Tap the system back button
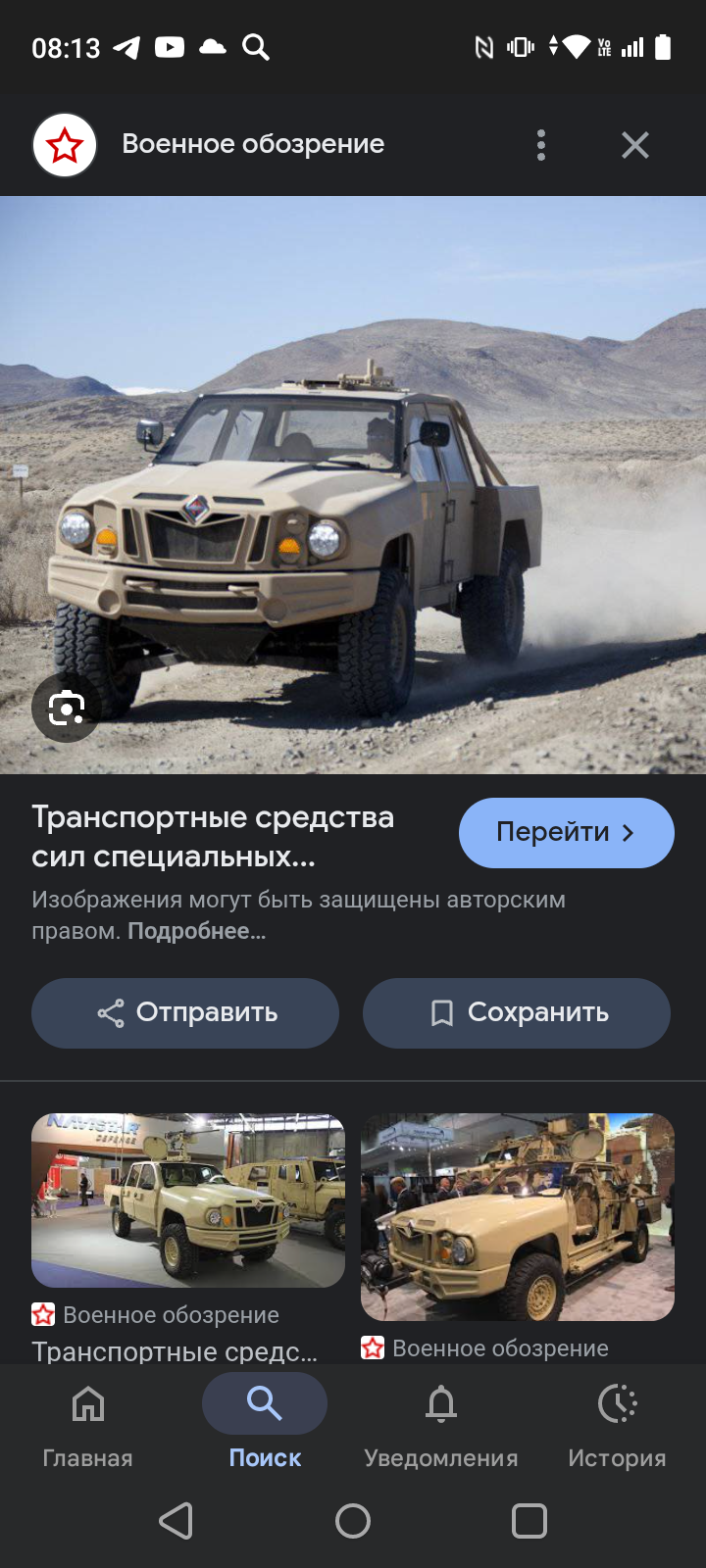Viewport: 706px width, 1568px height. click(176, 1521)
